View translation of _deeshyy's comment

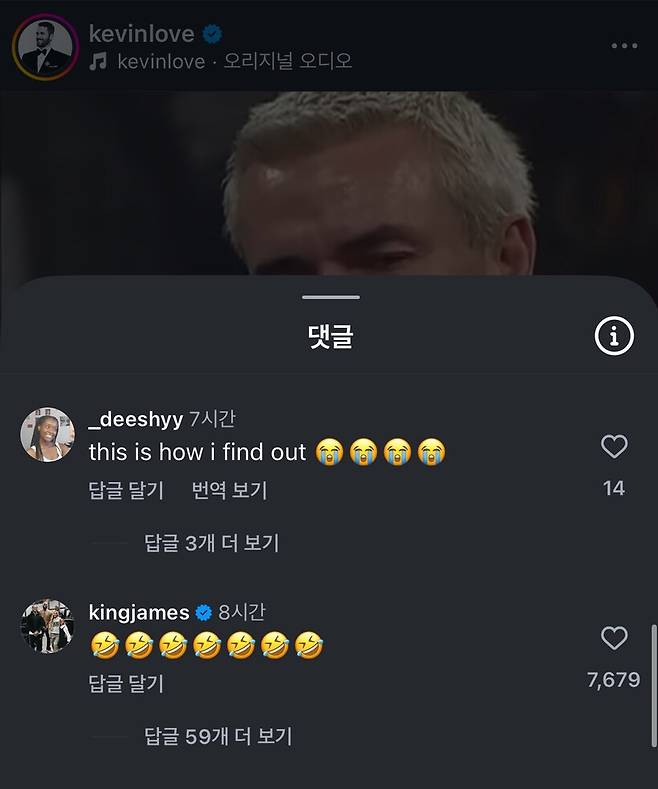pyautogui.click(x=229, y=490)
